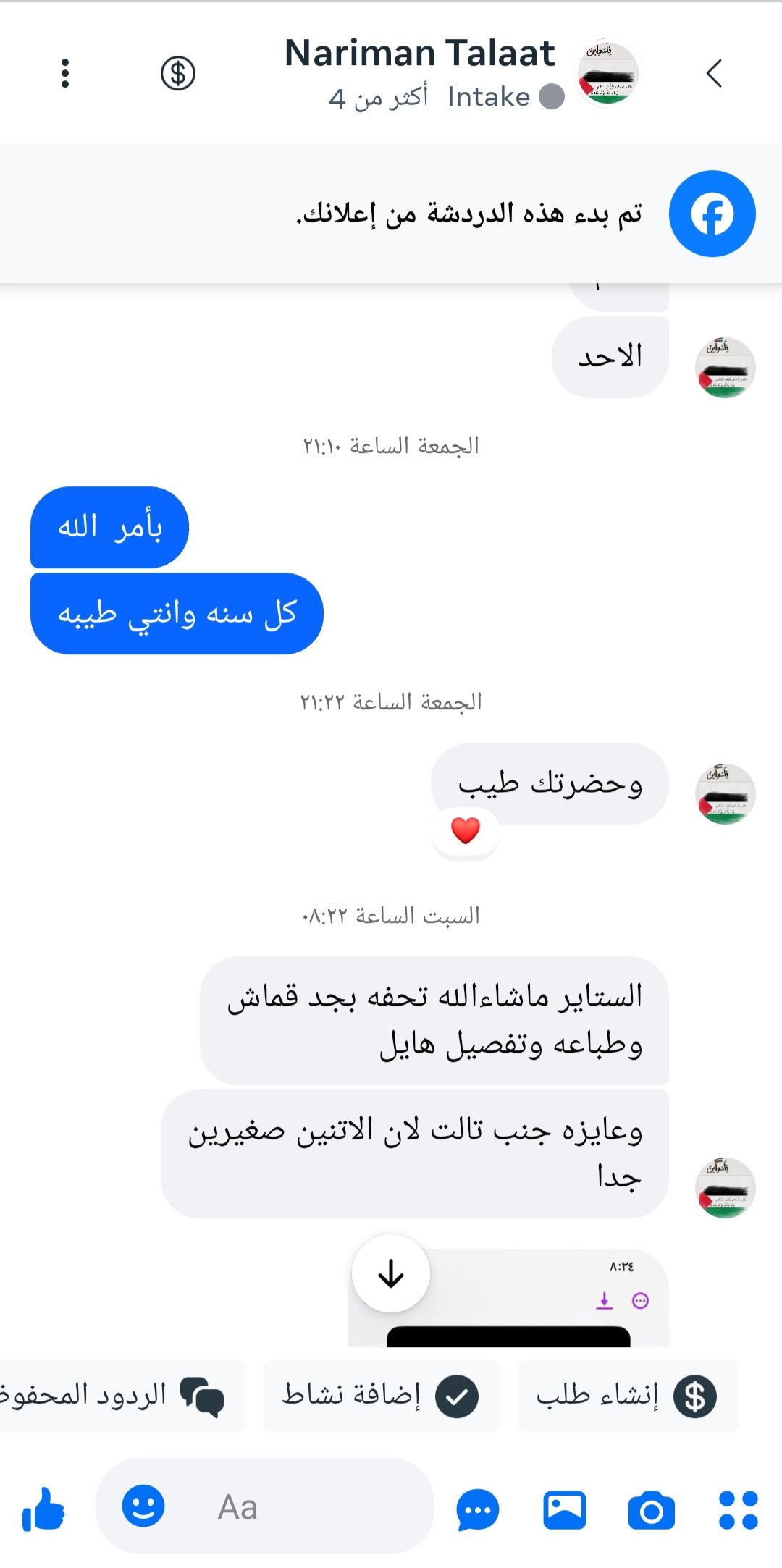
Task: Tap the إنشاء طلب chip
Action: coord(627,1396)
